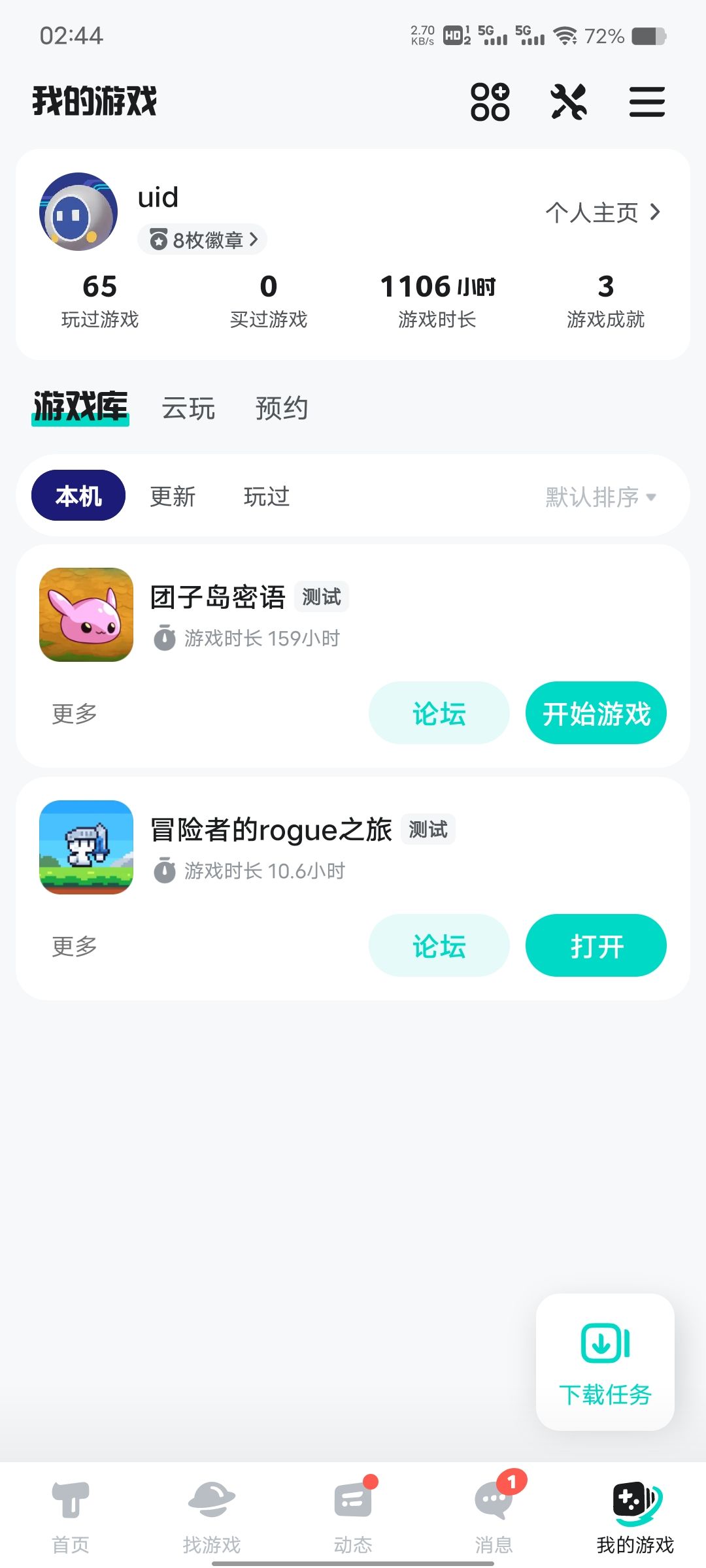
Task: View the 8枚徽章 badges
Action: (203, 240)
